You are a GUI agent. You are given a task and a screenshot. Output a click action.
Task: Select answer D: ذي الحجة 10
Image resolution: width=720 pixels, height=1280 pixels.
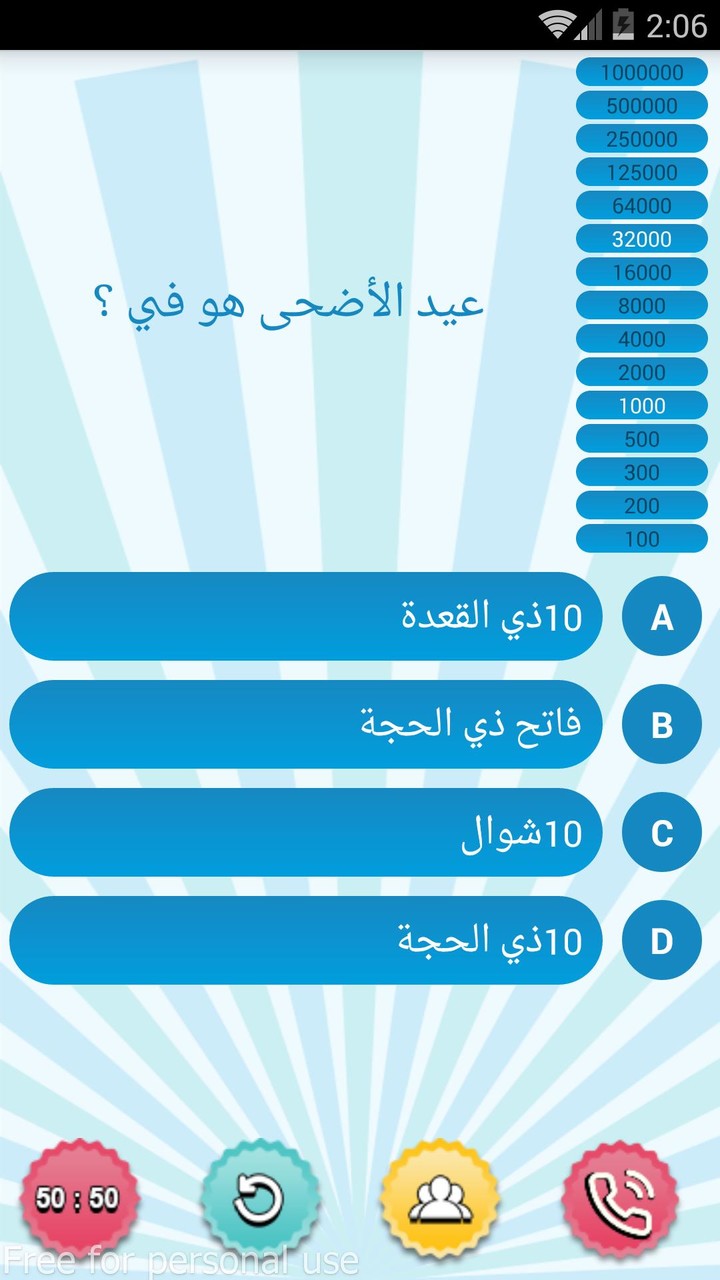305,940
